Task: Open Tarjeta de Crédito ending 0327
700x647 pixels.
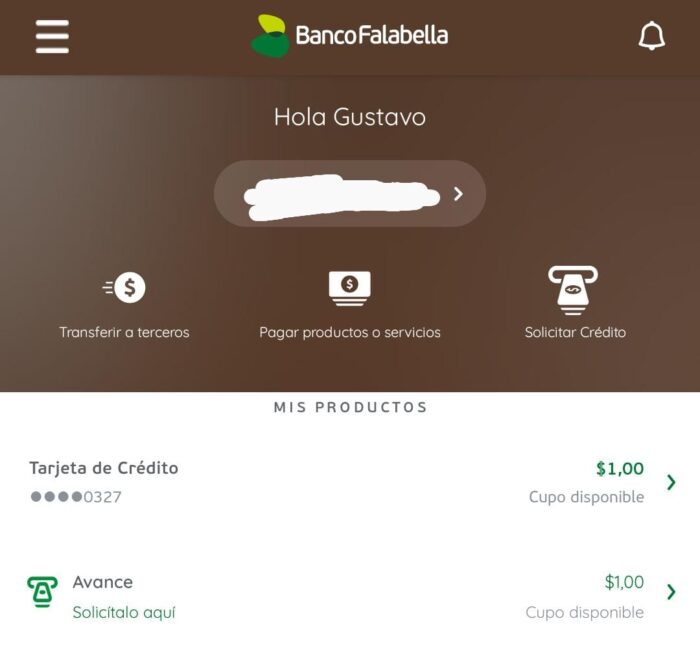Action: [350, 482]
